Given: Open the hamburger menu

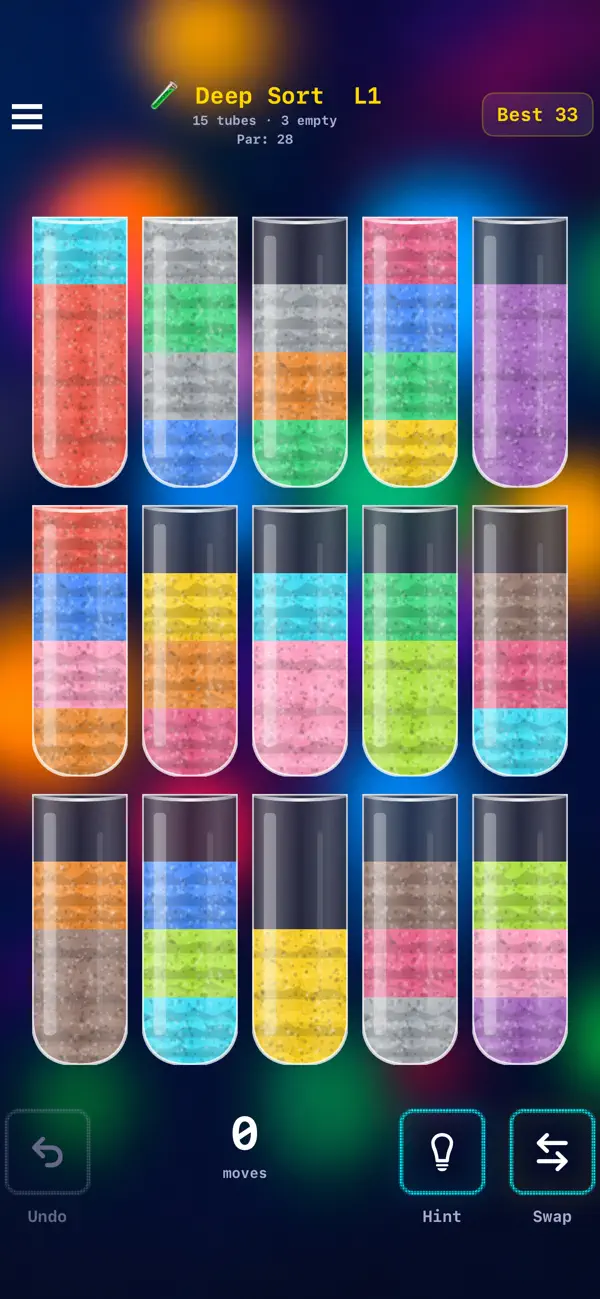Looking at the screenshot, I should click(27, 117).
